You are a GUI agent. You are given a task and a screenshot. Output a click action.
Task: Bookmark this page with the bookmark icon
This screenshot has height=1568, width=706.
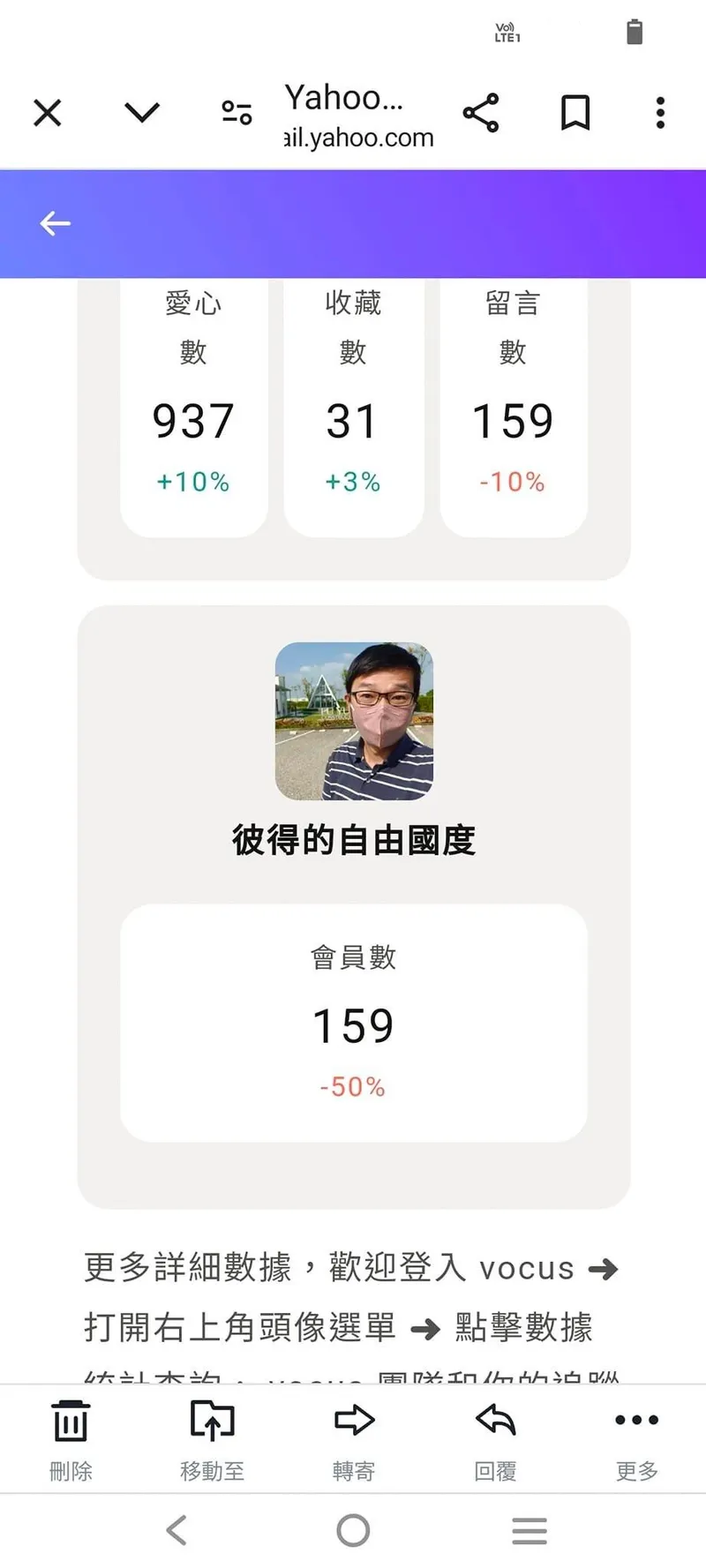pyautogui.click(x=574, y=112)
